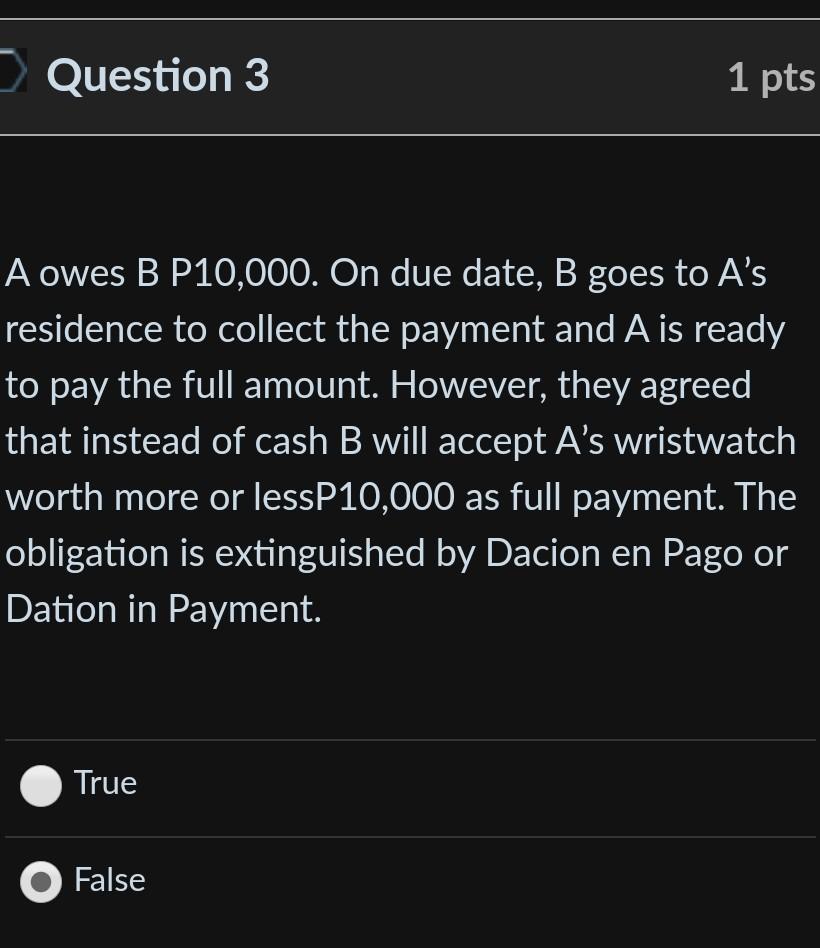Flag Question 3 for review
Viewport: 820px width, 948px height.
click(x=12, y=76)
